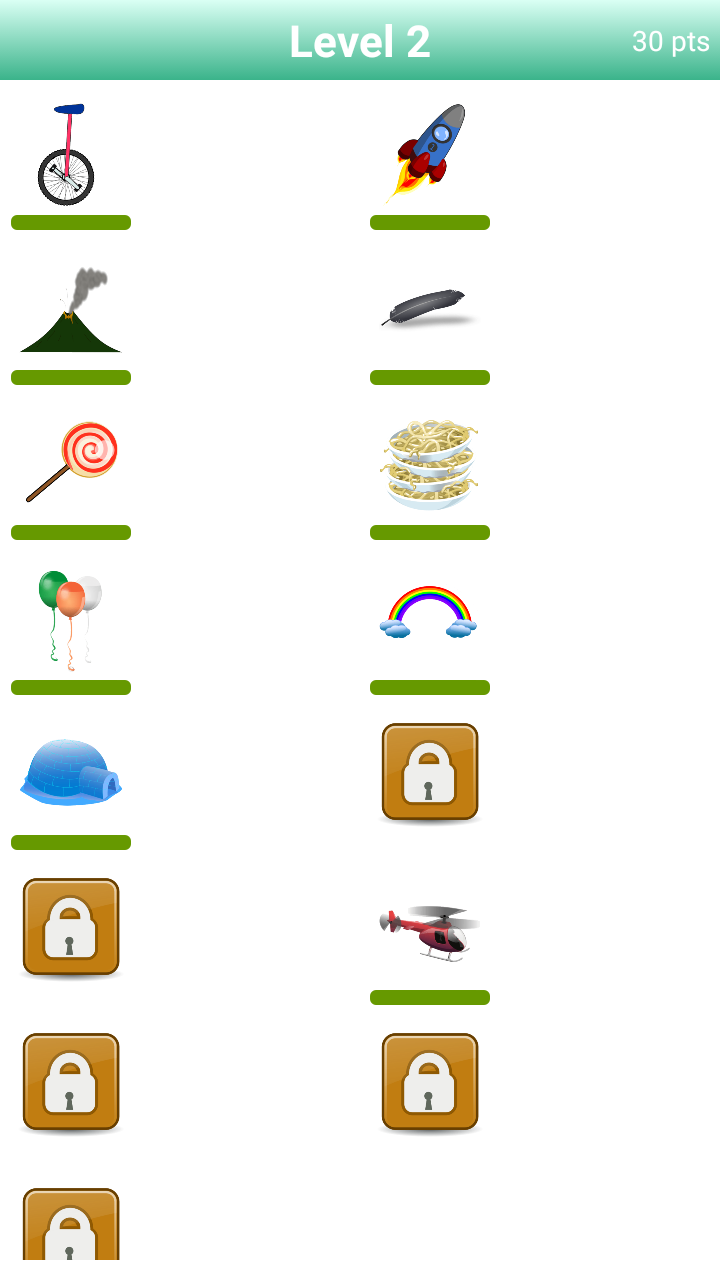Click the Level 2 title
The width and height of the screenshot is (720, 1280).
click(359, 41)
